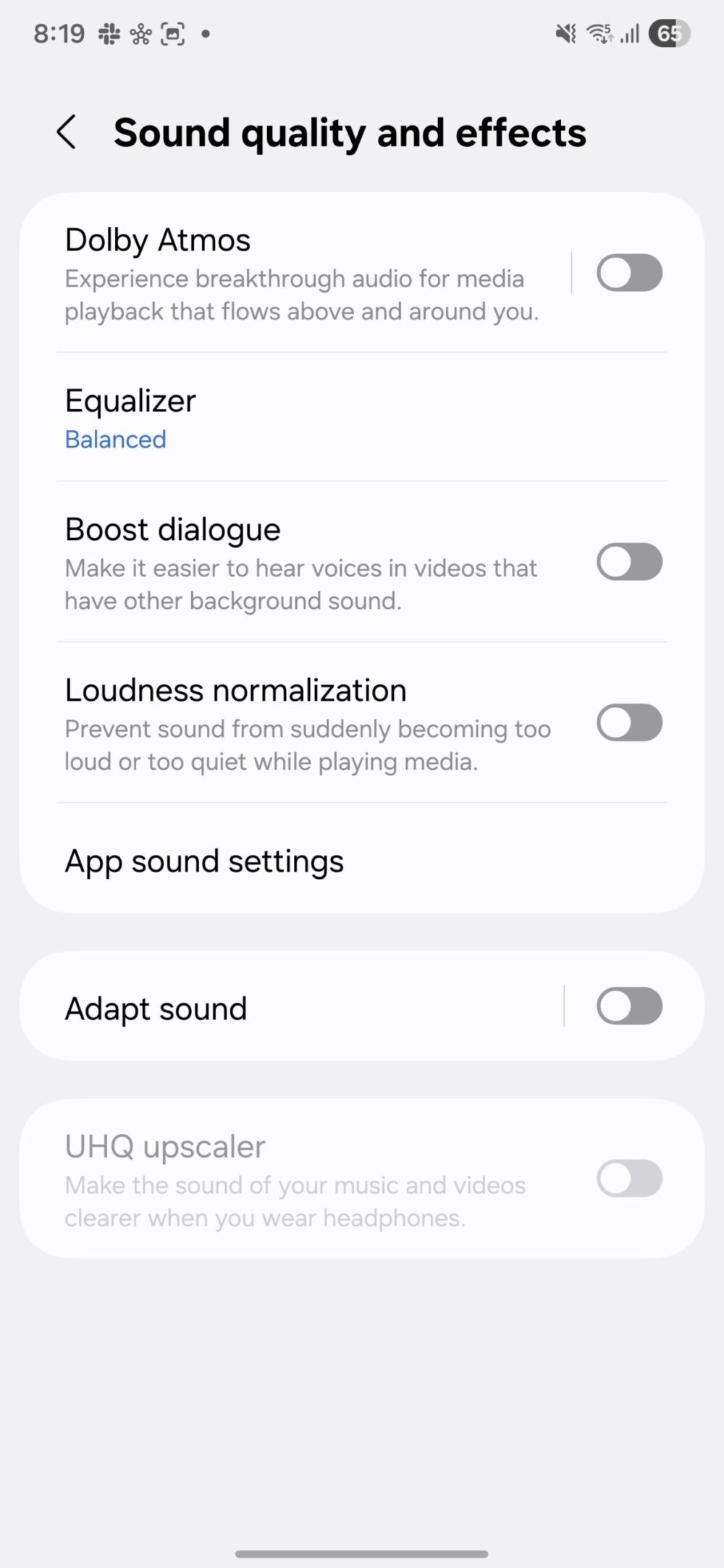
Task: Navigate back using the back arrow
Action: point(67,132)
